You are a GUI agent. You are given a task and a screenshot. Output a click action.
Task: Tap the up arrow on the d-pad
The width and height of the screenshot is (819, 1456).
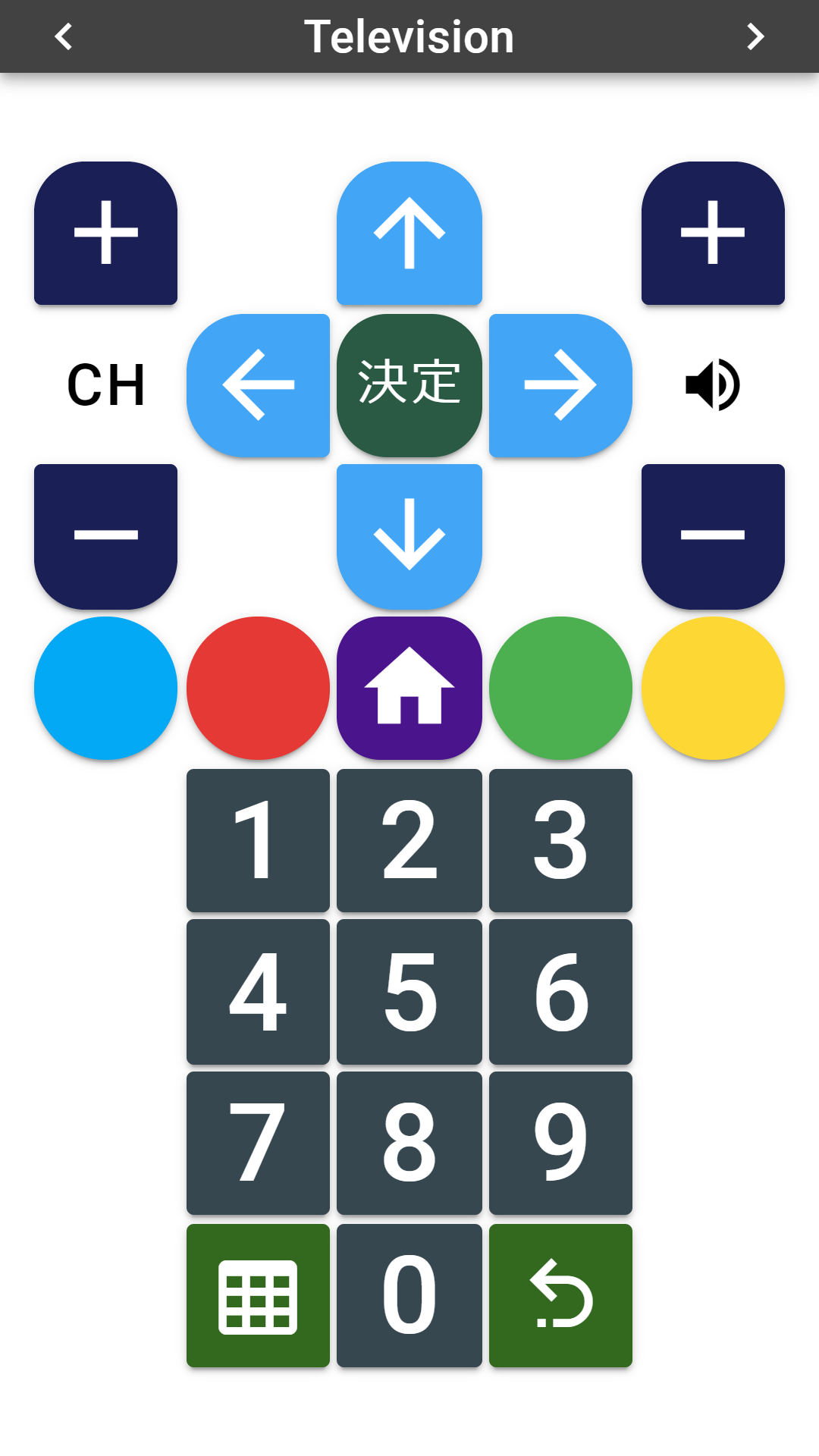click(x=409, y=233)
